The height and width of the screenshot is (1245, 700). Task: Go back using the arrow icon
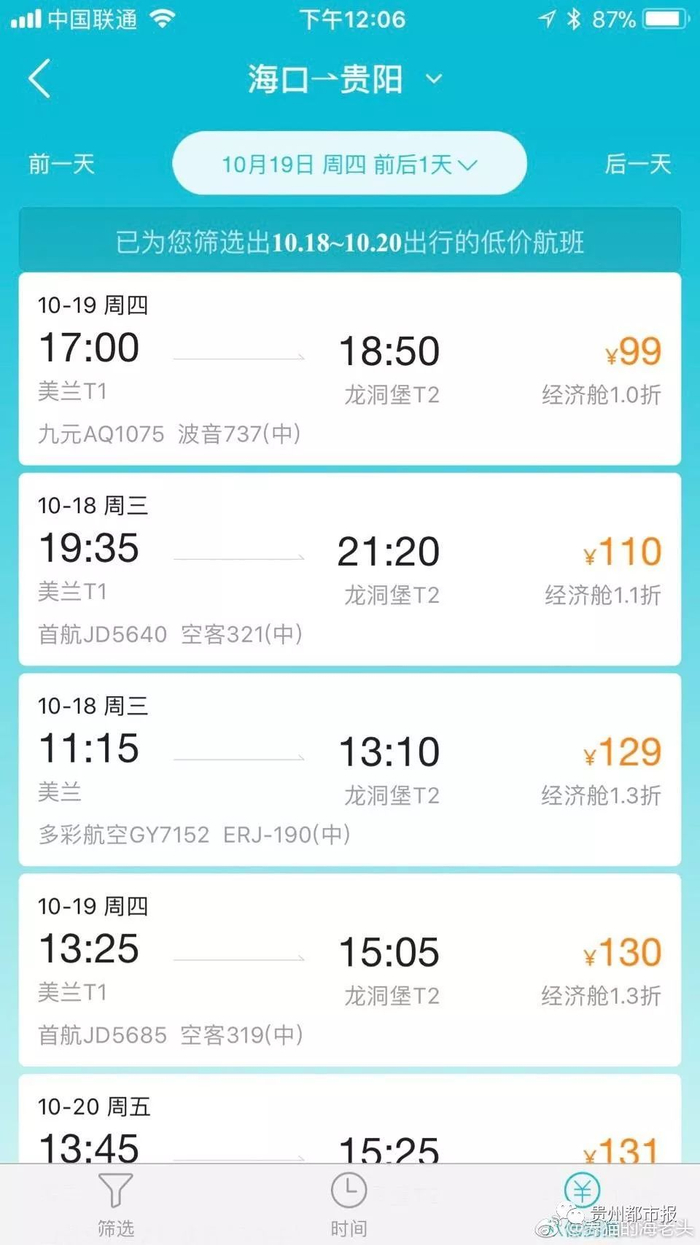[x=40, y=79]
